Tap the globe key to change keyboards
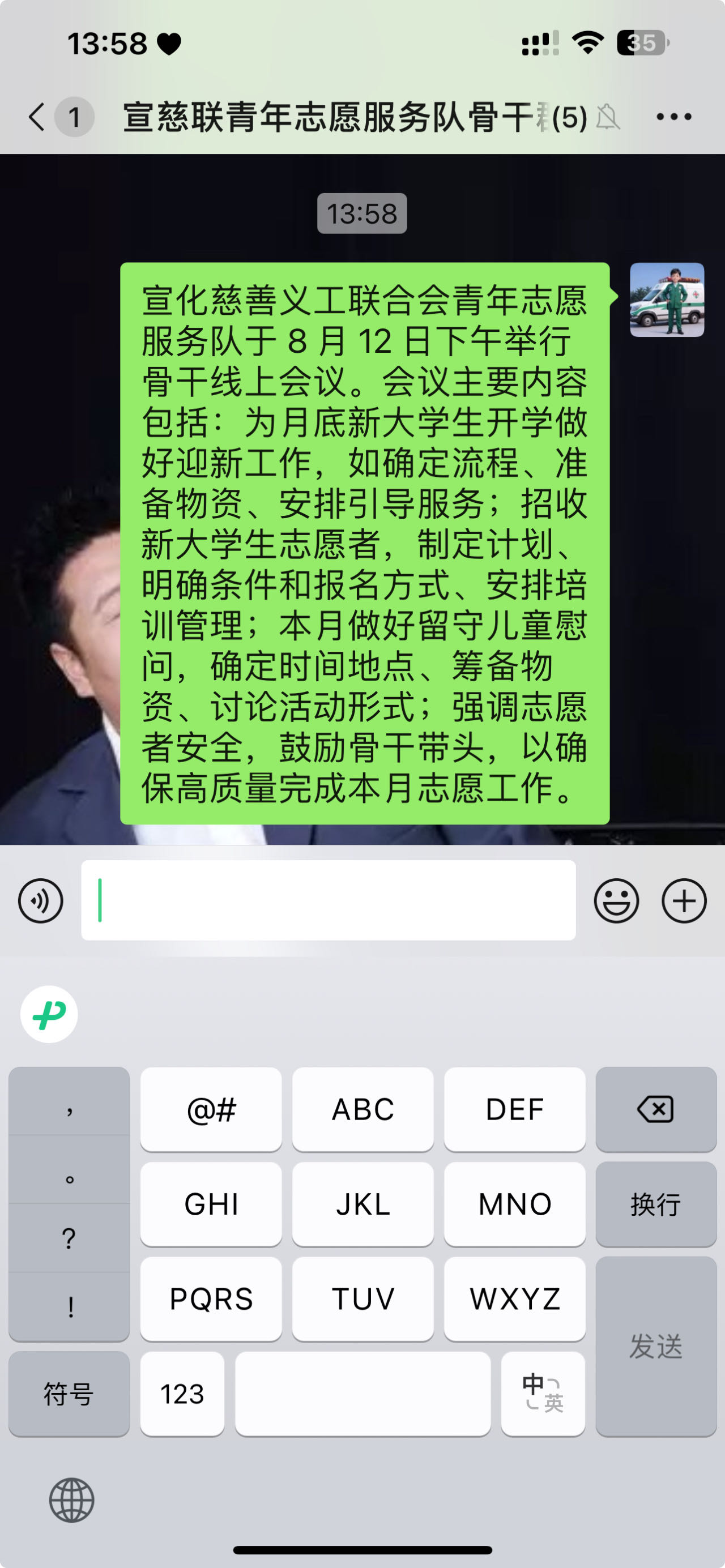Viewport: 725px width, 1568px height. point(71,1500)
